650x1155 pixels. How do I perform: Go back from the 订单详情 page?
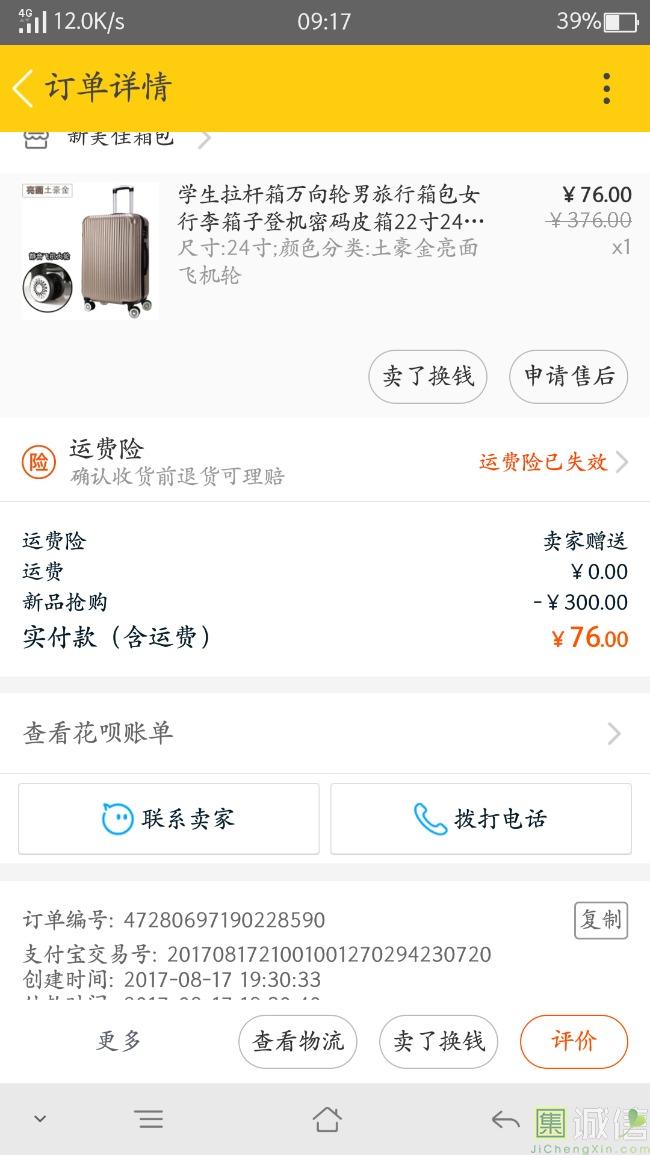[x=24, y=88]
